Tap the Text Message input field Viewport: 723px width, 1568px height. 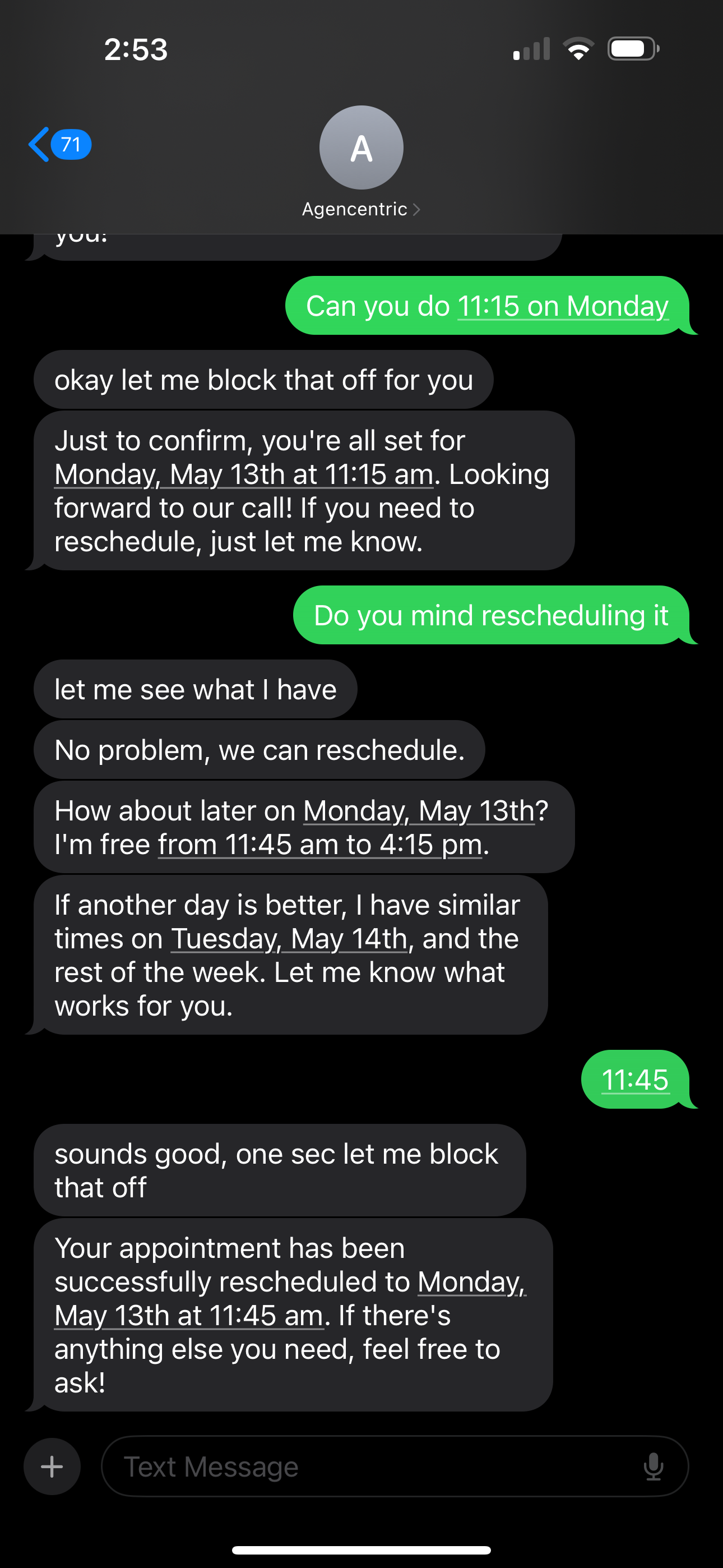coord(365,1466)
